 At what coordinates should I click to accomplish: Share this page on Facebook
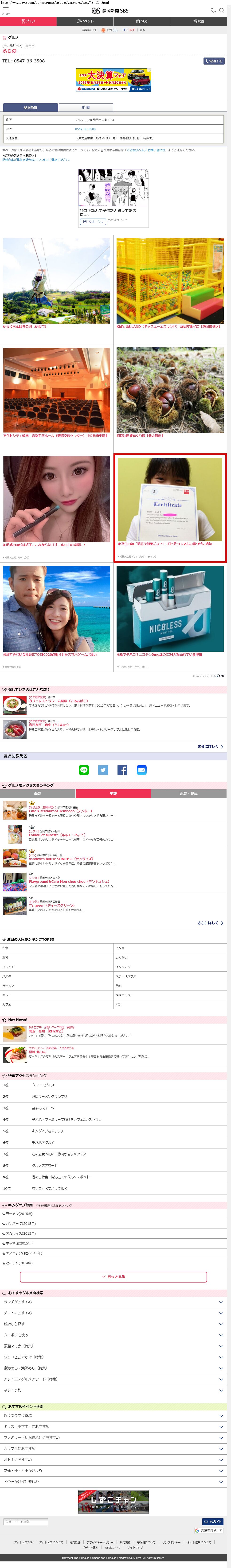(x=122, y=770)
